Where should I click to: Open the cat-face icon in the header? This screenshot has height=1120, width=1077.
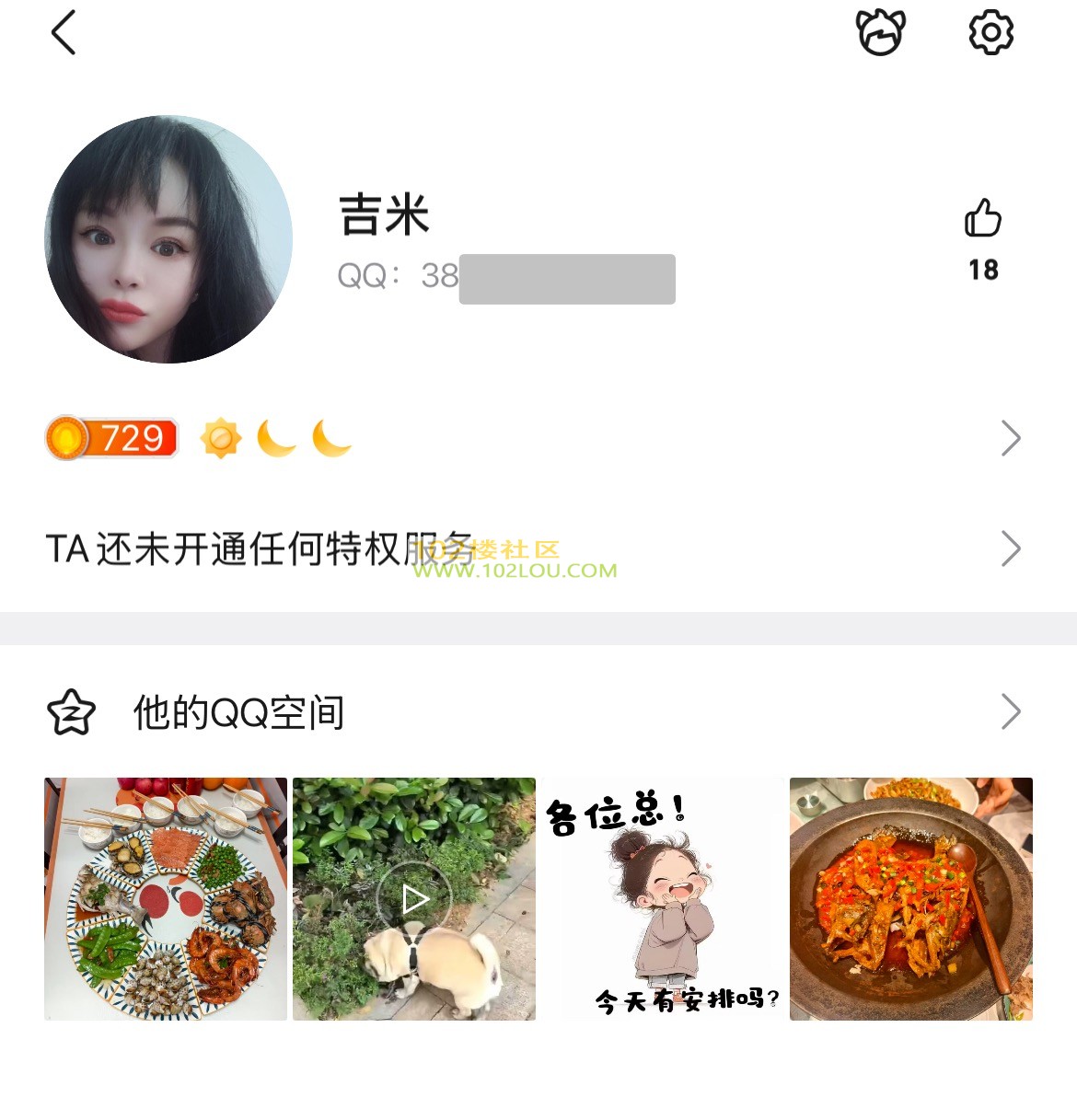pyautogui.click(x=881, y=33)
